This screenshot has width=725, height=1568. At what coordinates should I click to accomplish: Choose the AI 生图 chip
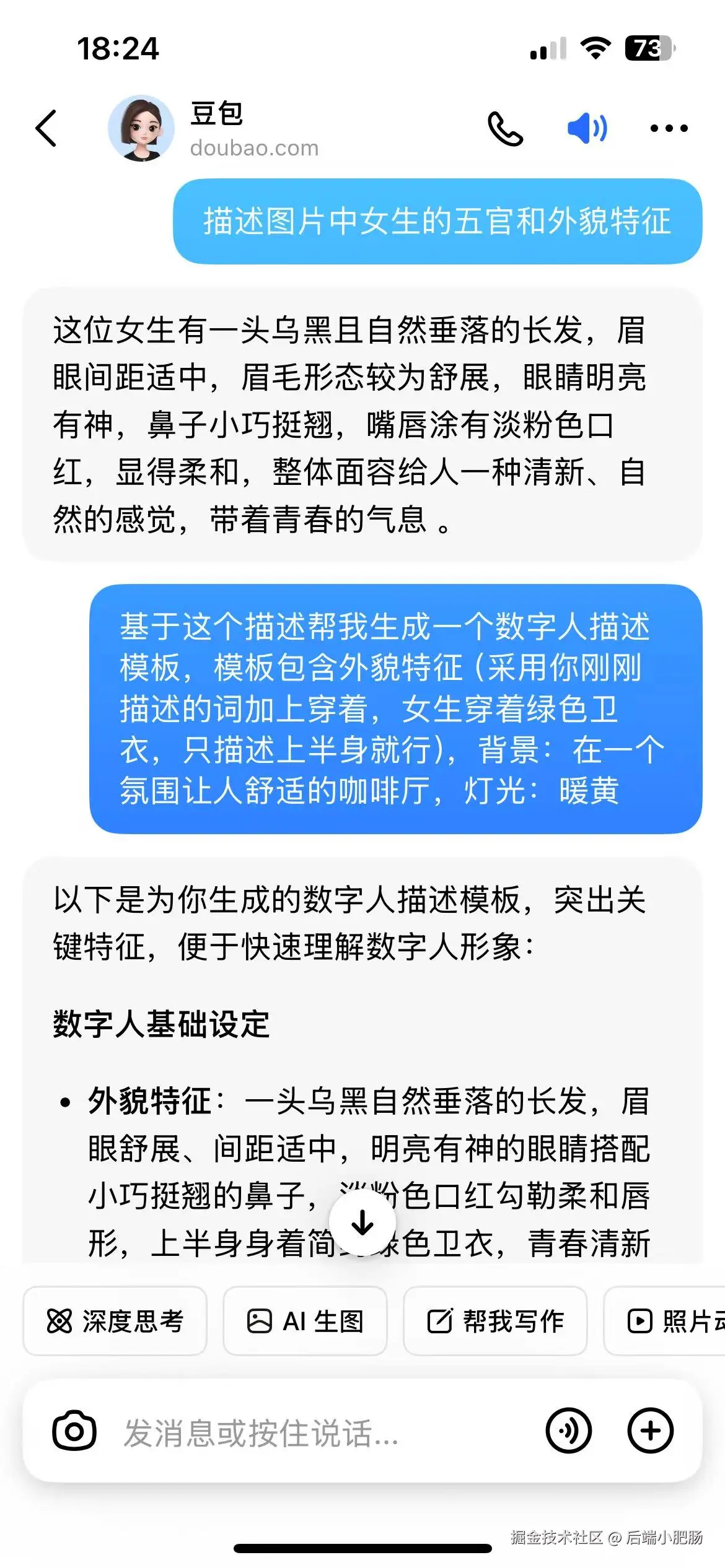click(305, 1321)
